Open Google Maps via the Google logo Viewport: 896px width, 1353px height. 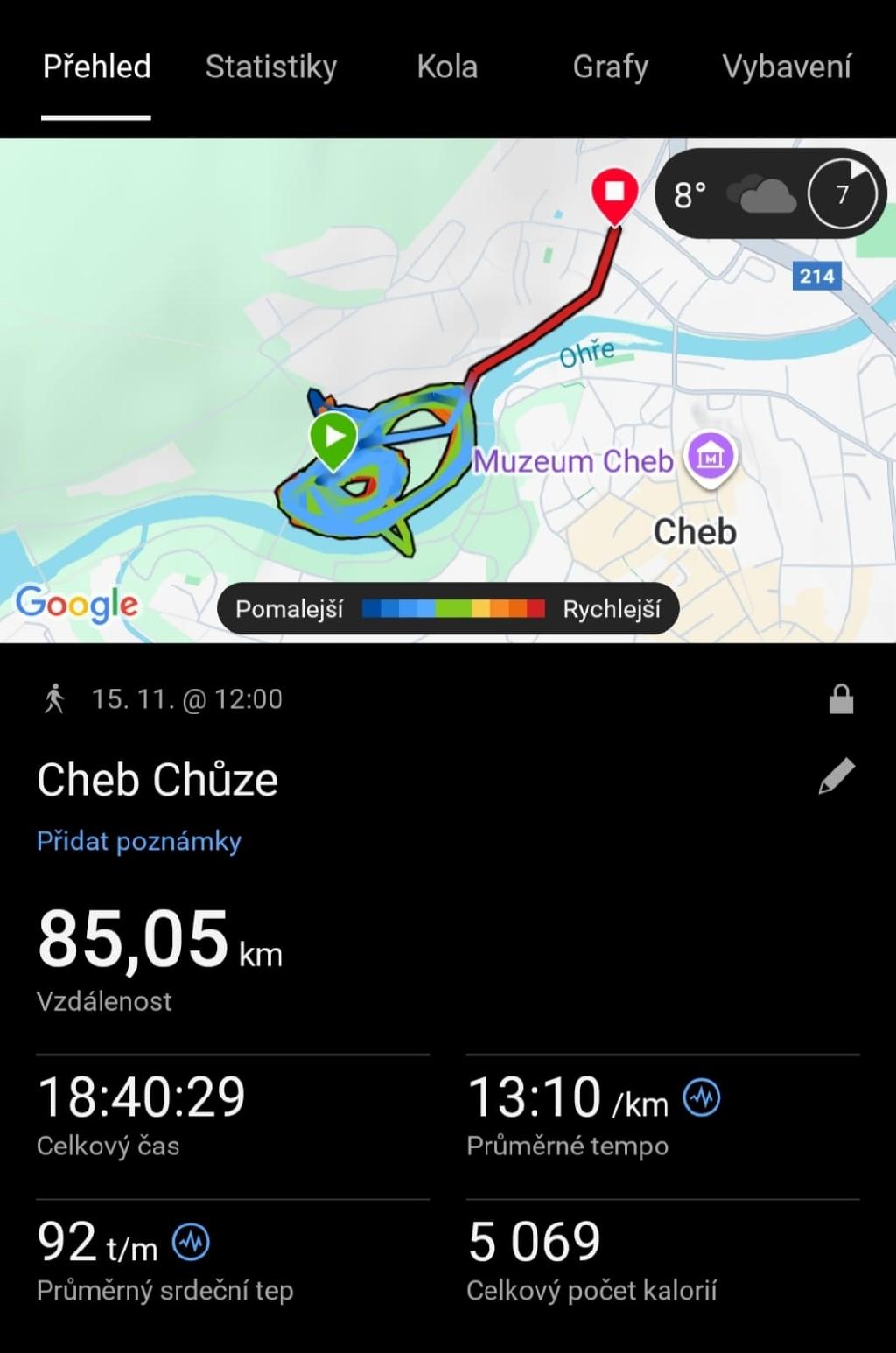tap(78, 606)
